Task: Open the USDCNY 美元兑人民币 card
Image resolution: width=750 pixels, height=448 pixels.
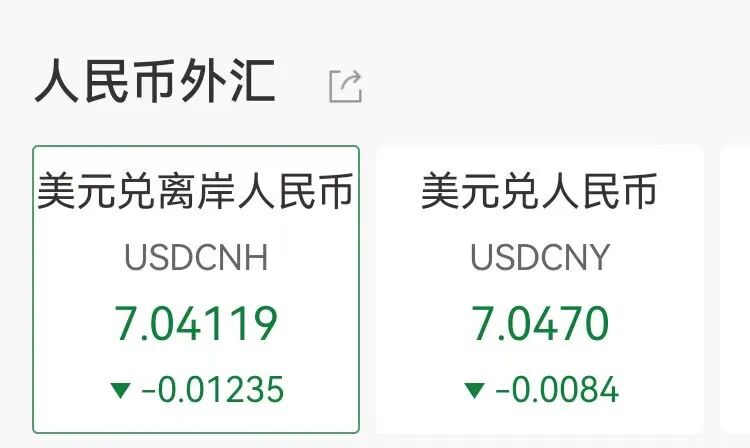Action: 540,290
